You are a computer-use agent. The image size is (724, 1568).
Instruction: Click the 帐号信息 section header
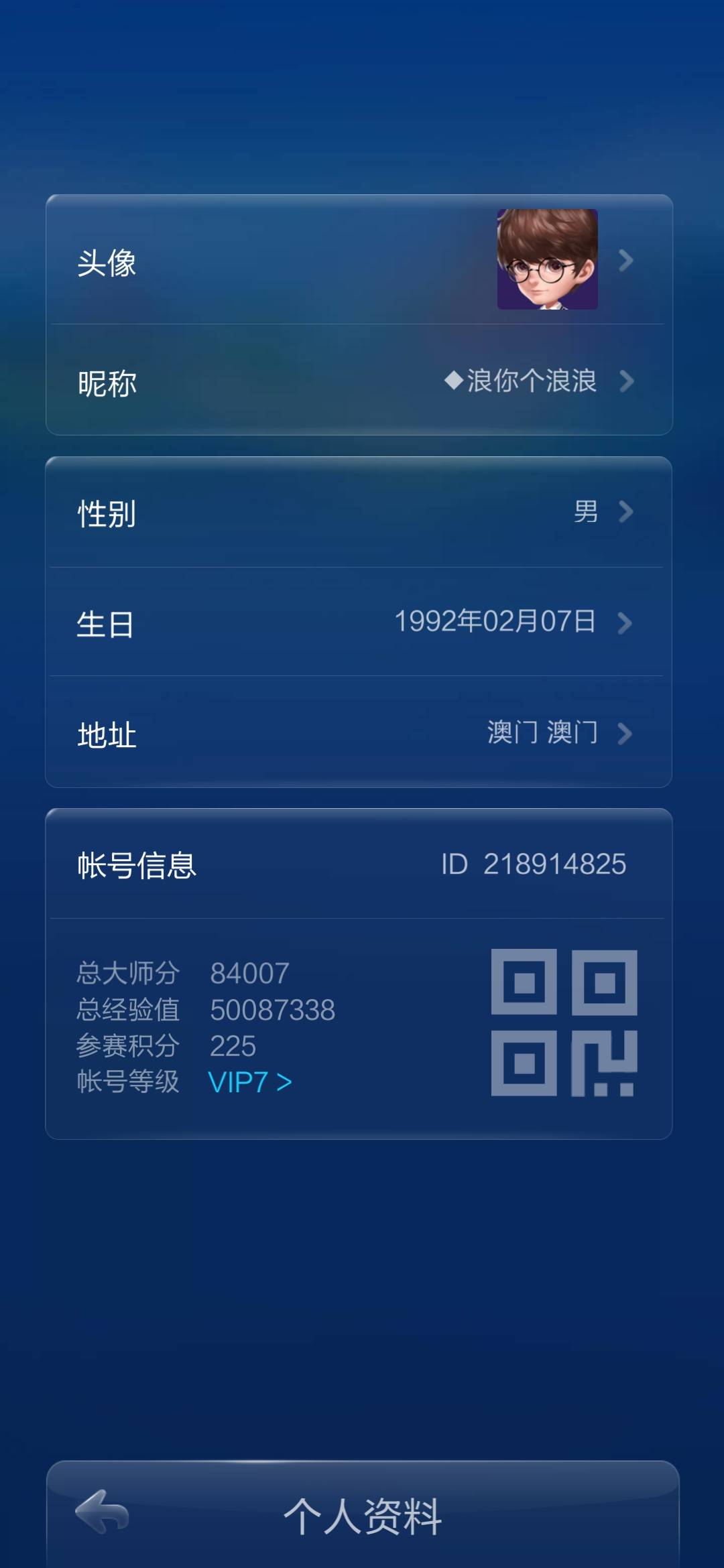click(137, 866)
